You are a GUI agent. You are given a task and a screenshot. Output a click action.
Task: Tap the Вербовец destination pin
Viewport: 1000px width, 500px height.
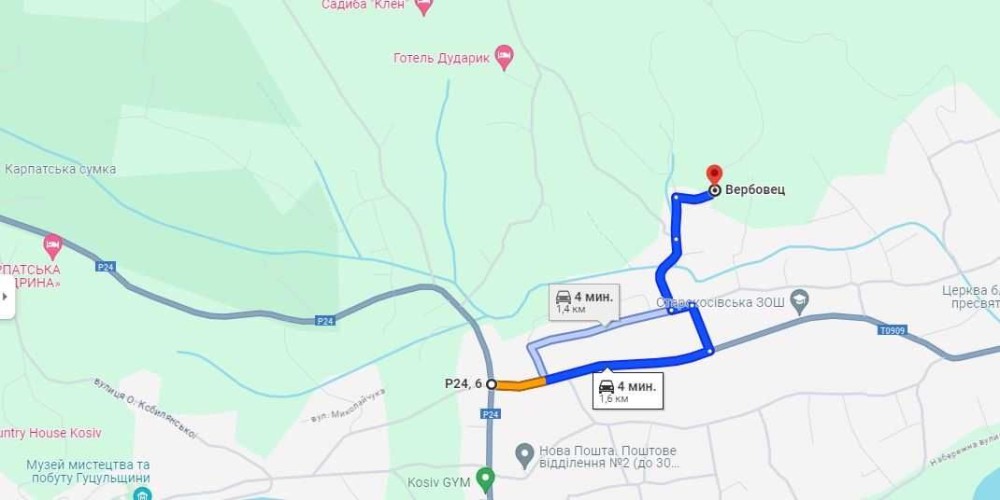pos(714,175)
